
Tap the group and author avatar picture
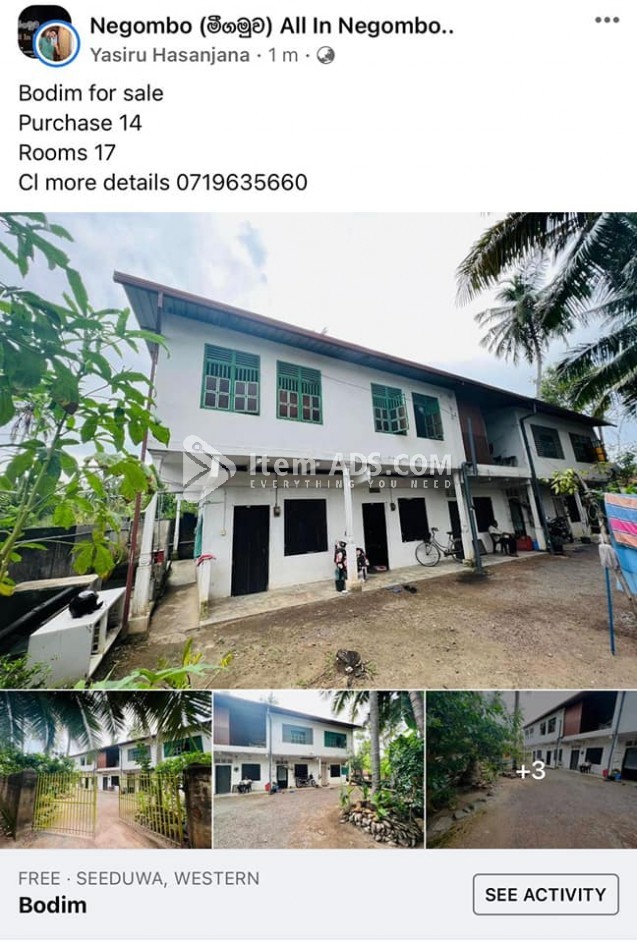click(47, 35)
